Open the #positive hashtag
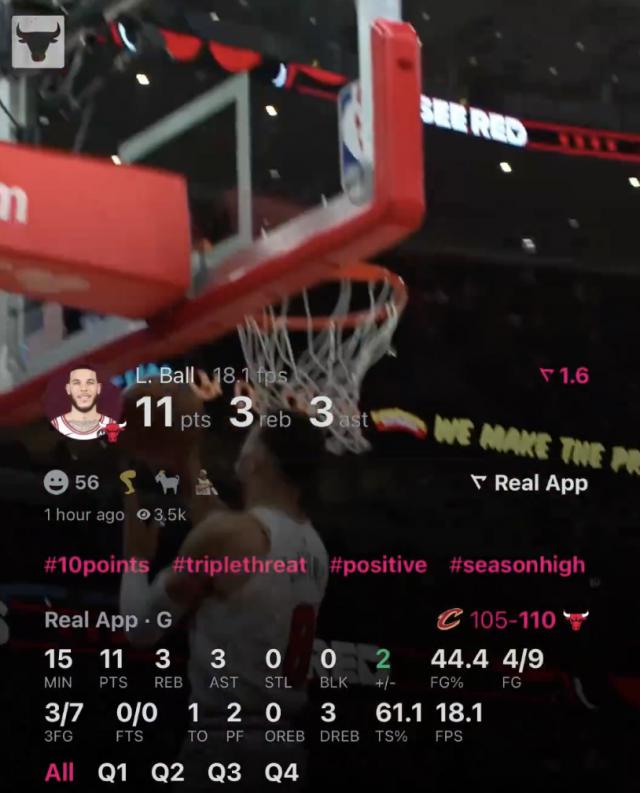Viewport: 640px width, 793px height. click(x=378, y=565)
